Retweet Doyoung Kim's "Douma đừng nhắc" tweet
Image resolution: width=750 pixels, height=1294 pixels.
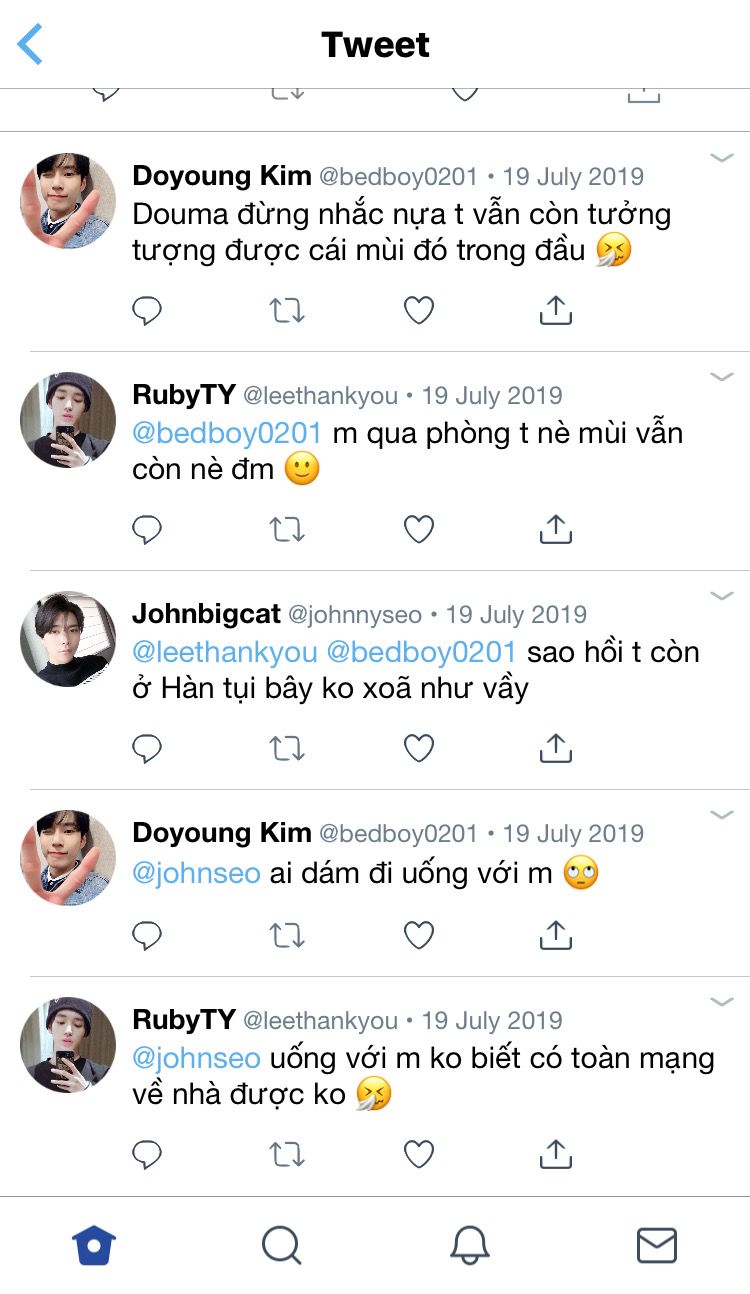[287, 311]
